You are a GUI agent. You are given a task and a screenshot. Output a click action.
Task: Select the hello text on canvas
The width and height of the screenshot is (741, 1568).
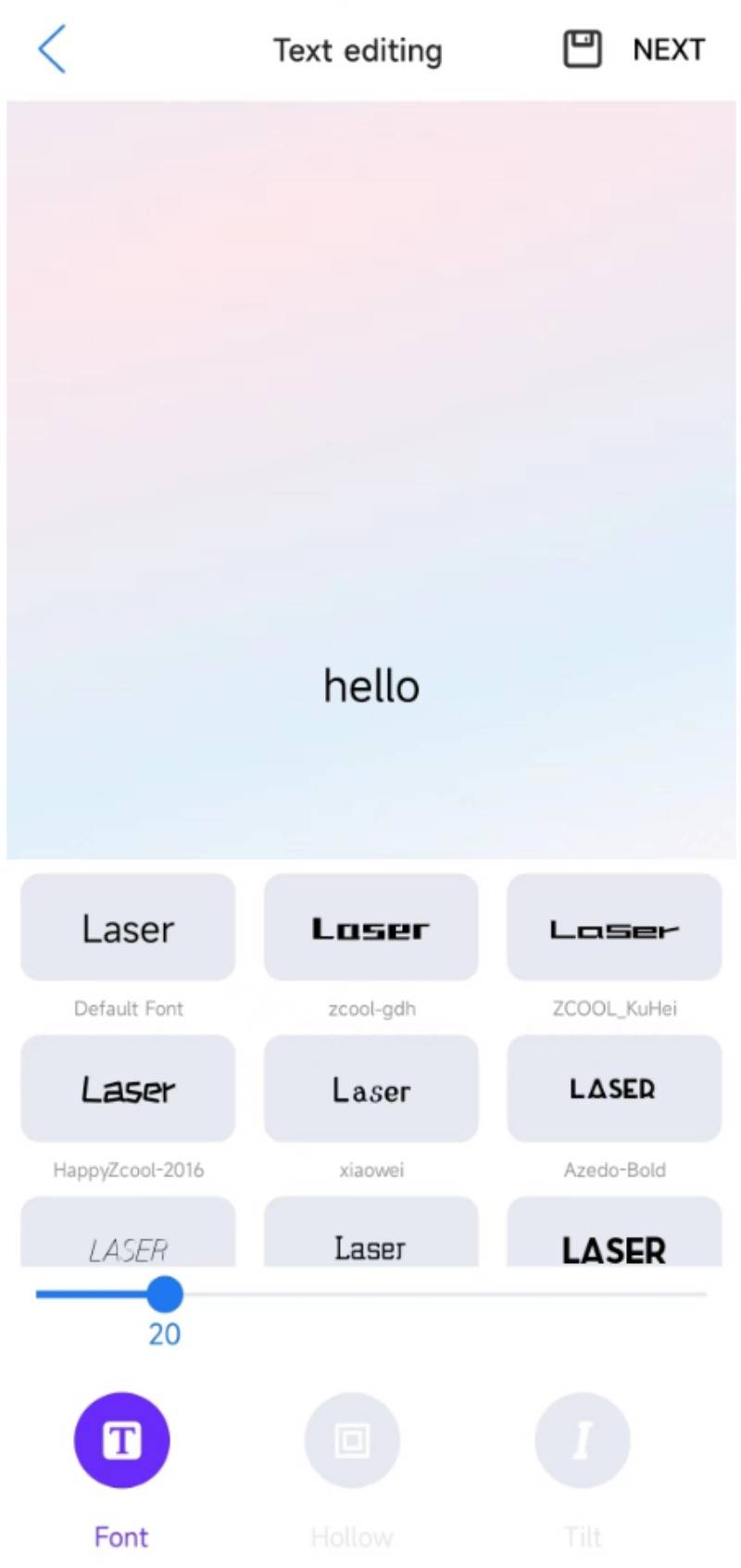coord(371,687)
